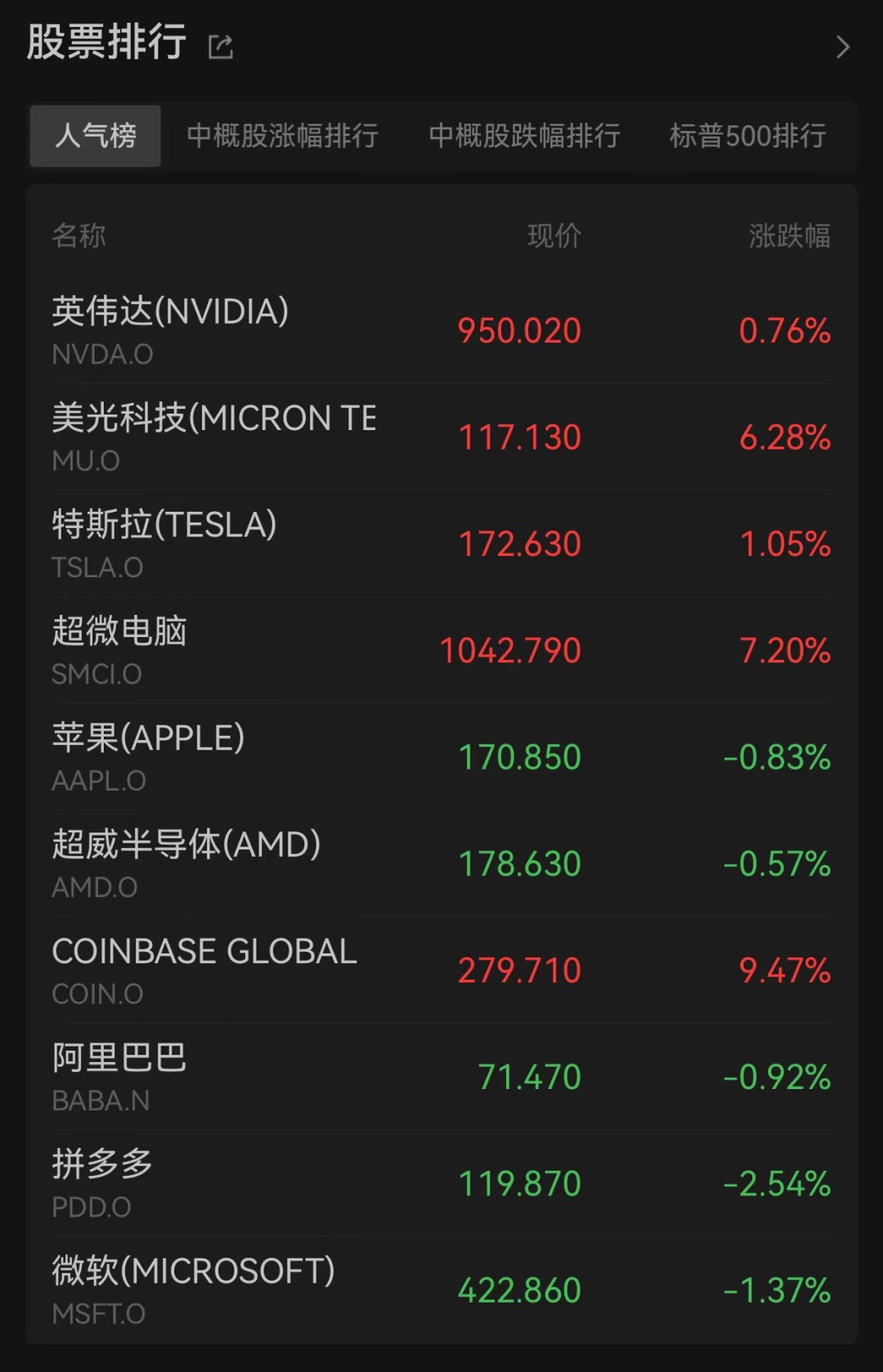Switch to 标普500排行 tab
Screen dimensions: 883x1372
coord(747,136)
